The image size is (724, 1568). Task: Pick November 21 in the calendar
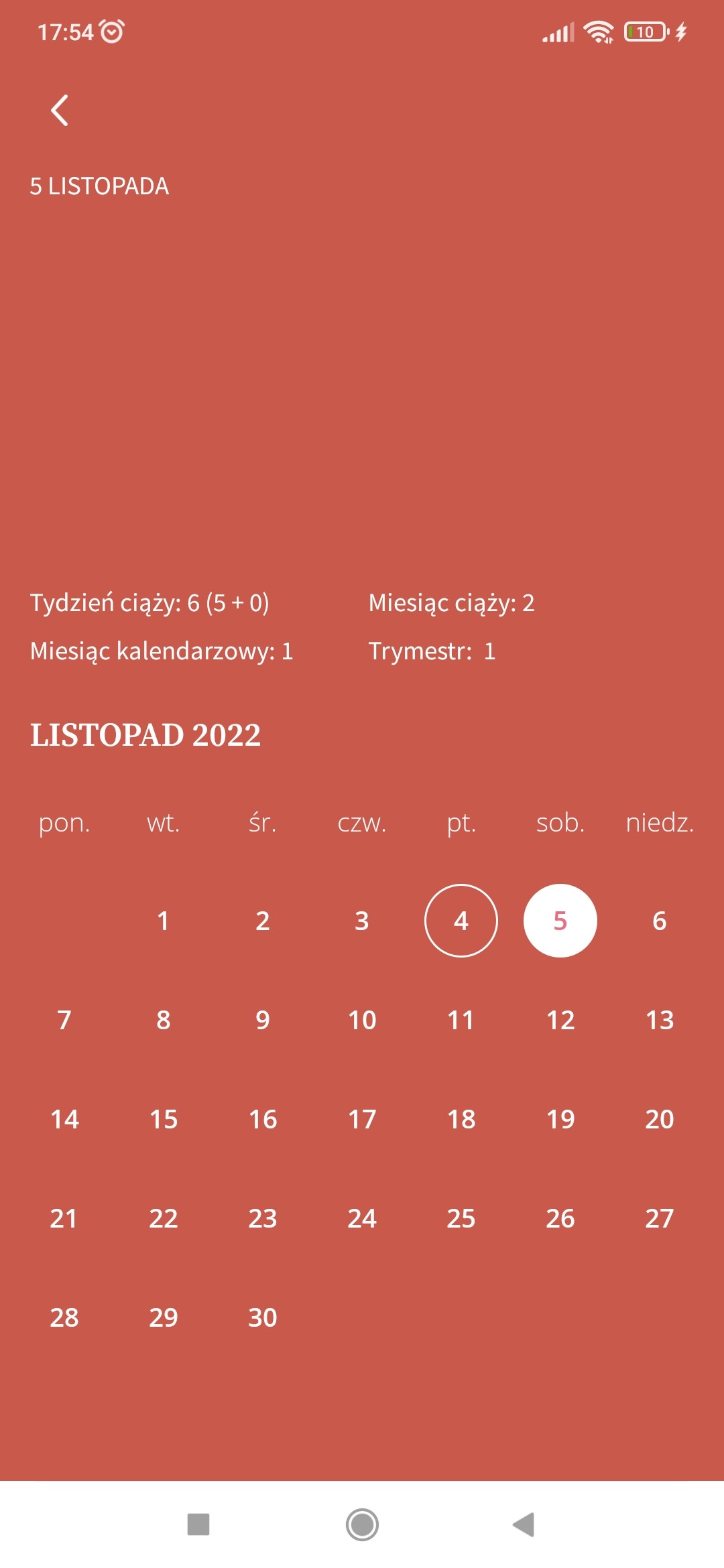coord(64,1218)
